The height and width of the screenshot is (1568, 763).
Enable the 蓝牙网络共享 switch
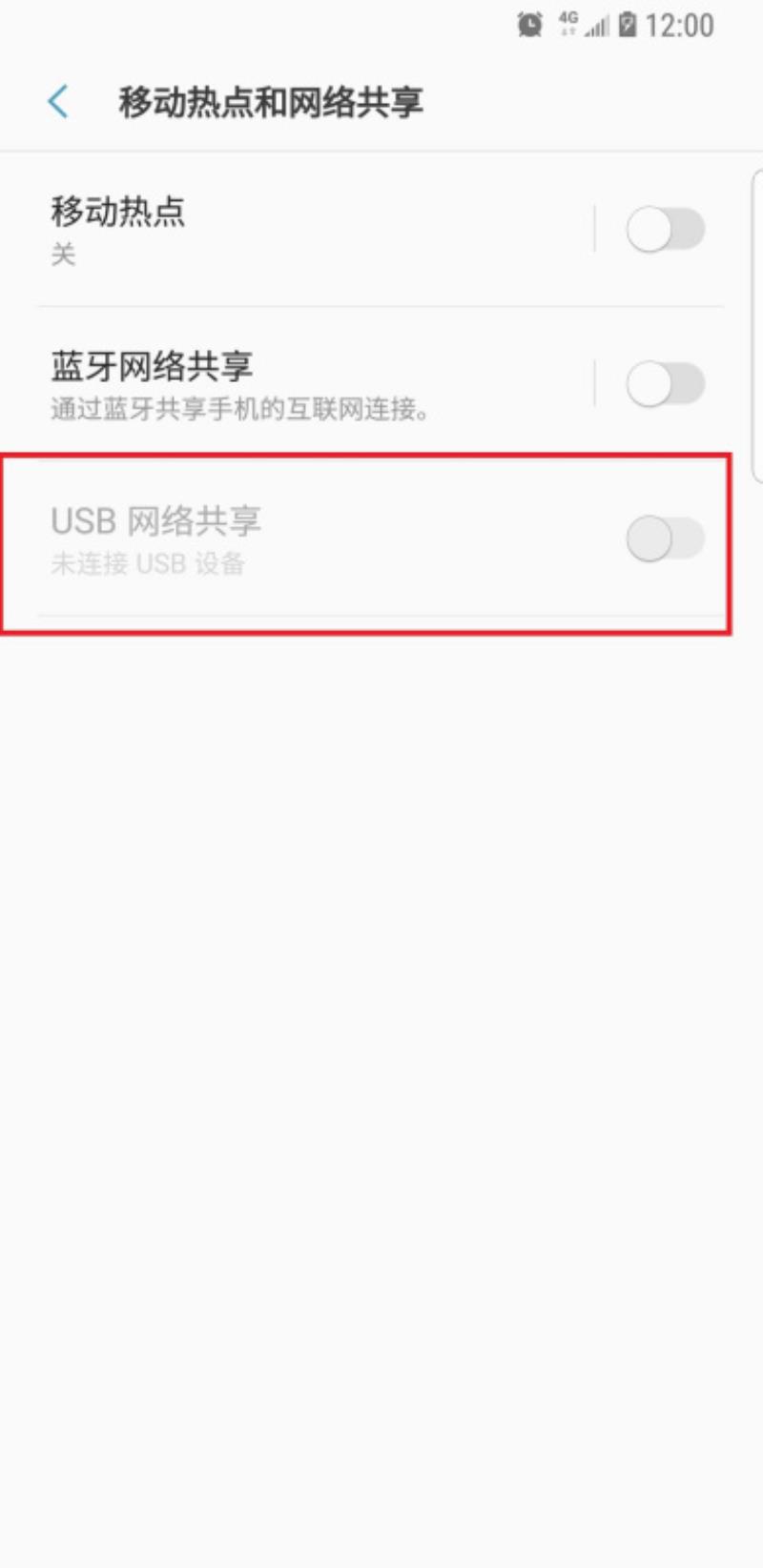665,384
